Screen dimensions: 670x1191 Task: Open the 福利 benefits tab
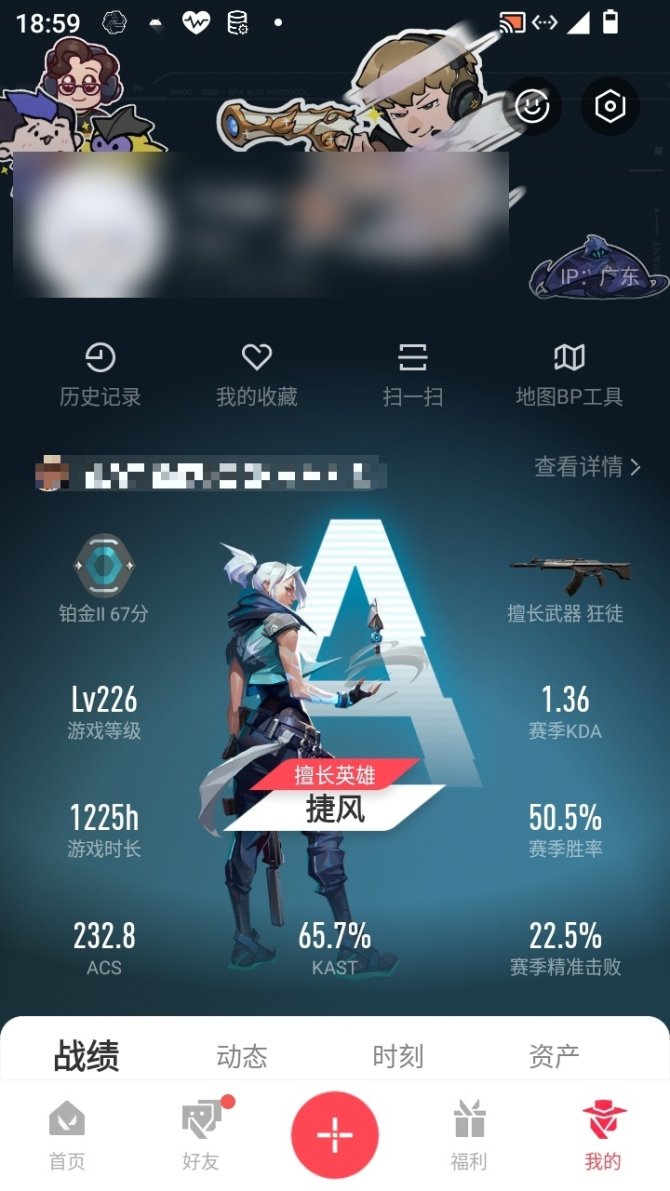(469, 1137)
